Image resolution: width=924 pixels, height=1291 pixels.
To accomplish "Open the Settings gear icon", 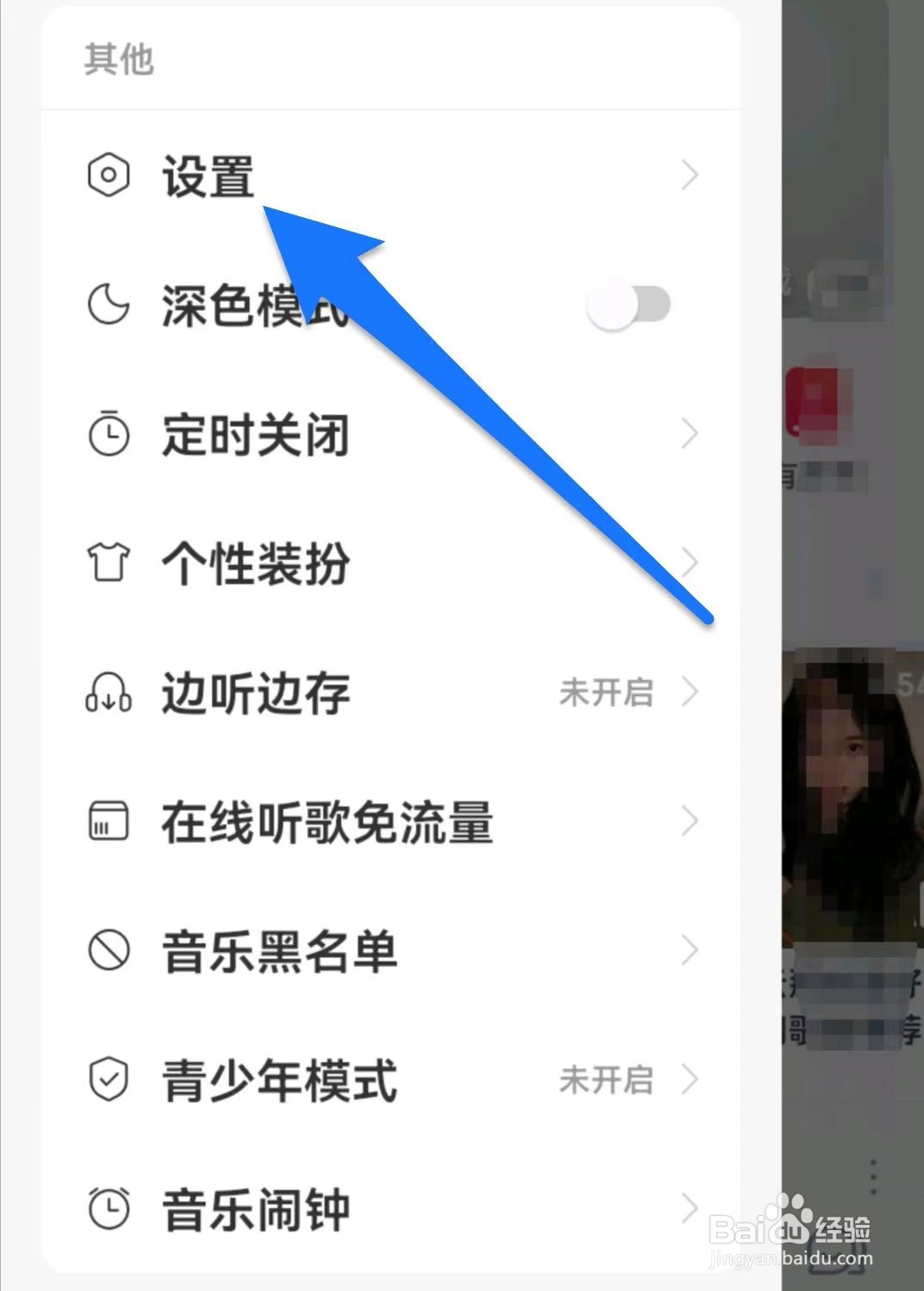I will coord(109,175).
